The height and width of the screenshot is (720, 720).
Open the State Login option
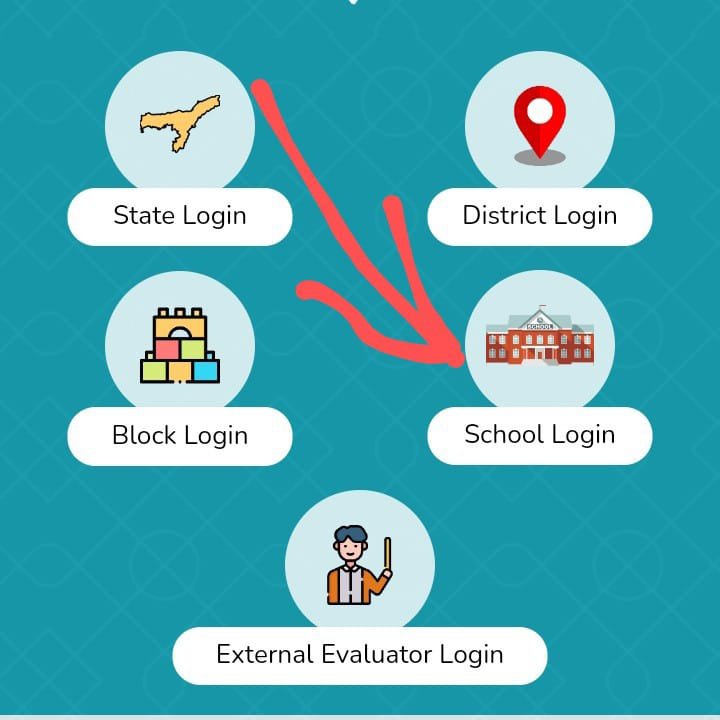[180, 216]
